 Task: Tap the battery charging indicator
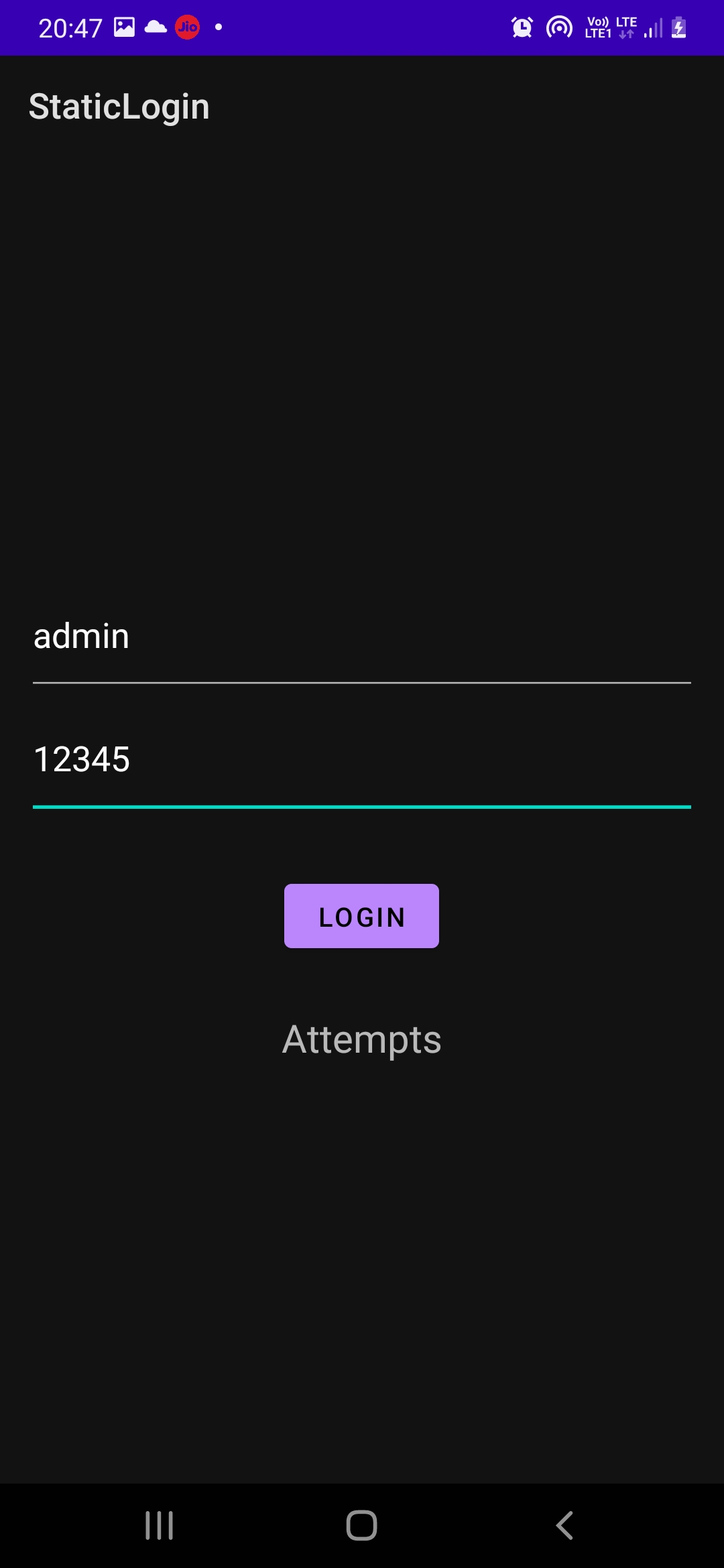(679, 27)
